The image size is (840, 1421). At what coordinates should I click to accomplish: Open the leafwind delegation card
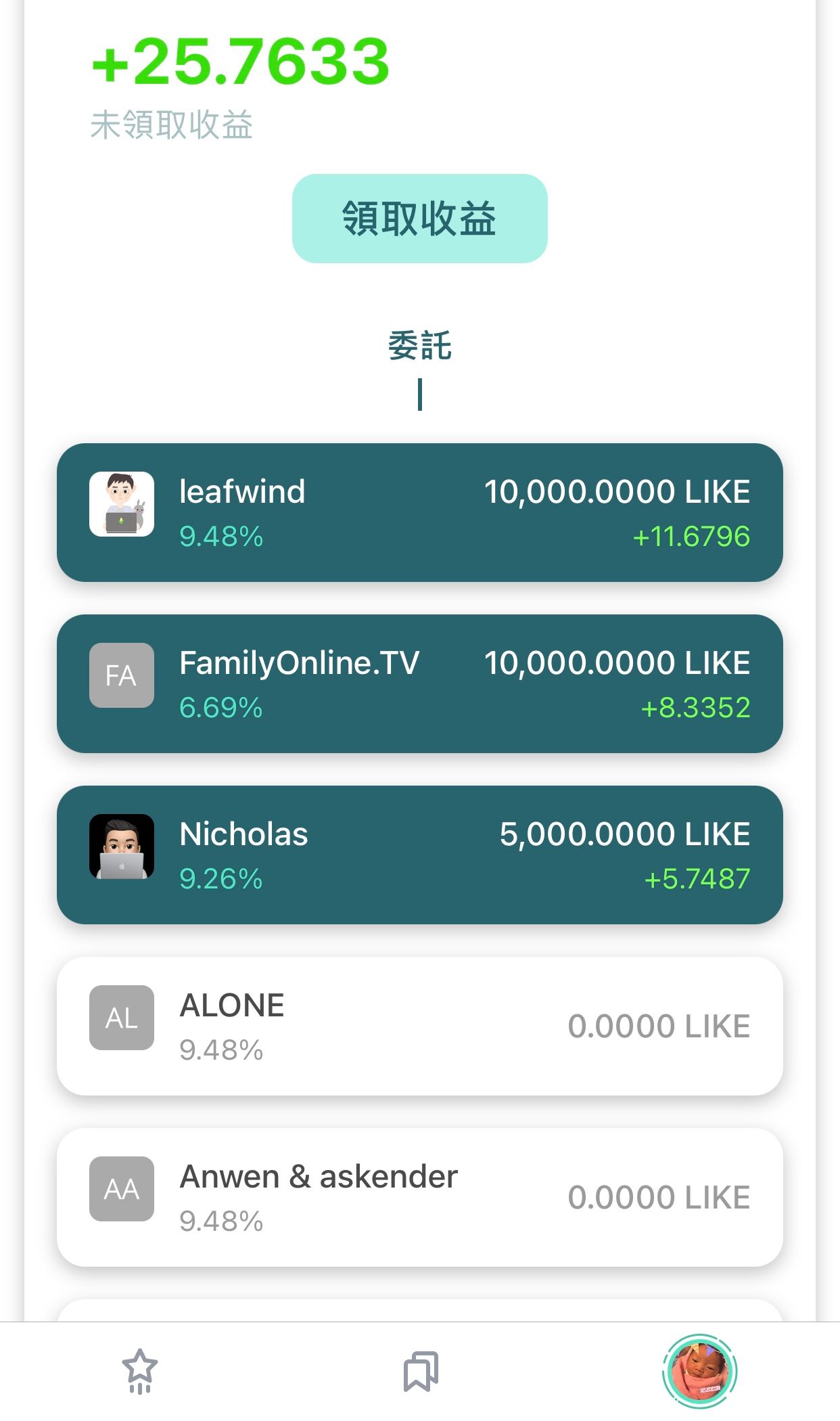coord(419,512)
